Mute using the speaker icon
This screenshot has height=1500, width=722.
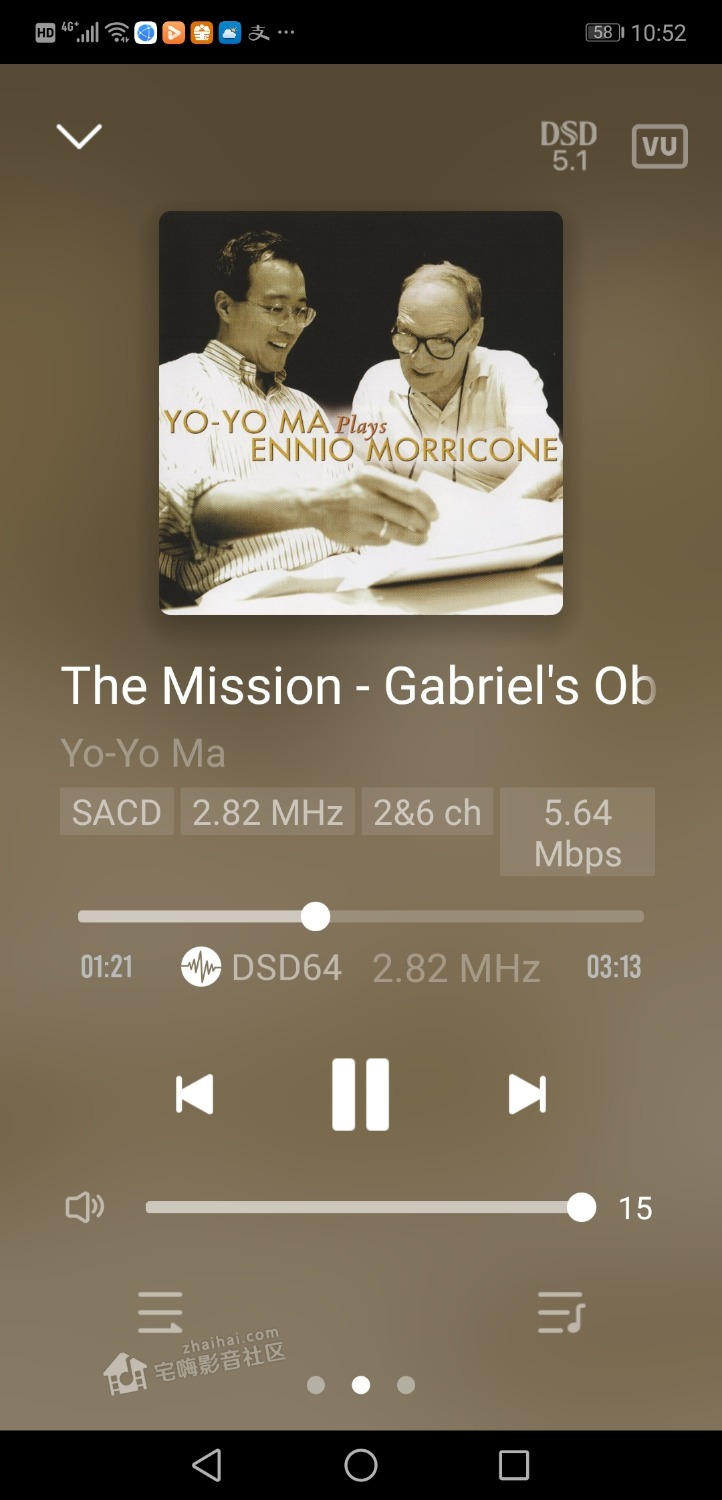click(85, 1208)
